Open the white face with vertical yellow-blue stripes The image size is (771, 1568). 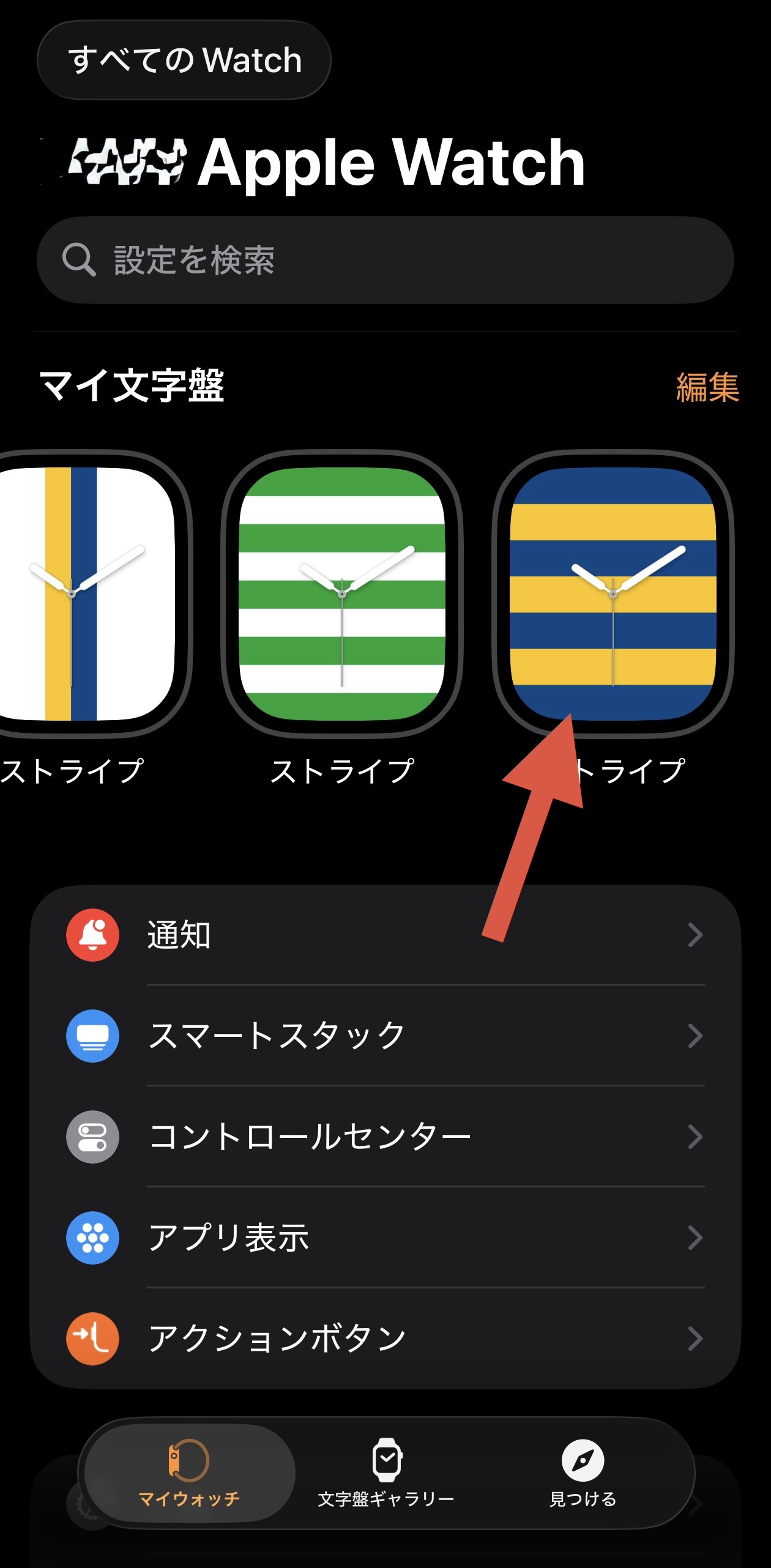86,593
